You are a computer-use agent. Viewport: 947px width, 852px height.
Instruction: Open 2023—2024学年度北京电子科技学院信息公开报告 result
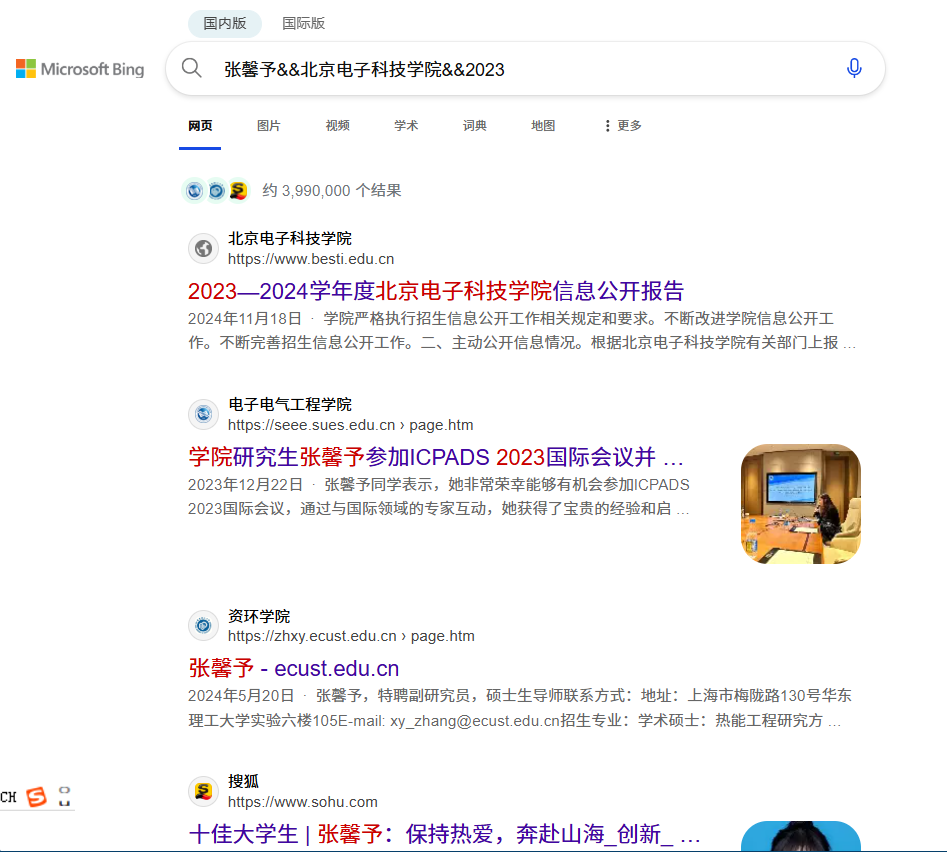coord(436,291)
